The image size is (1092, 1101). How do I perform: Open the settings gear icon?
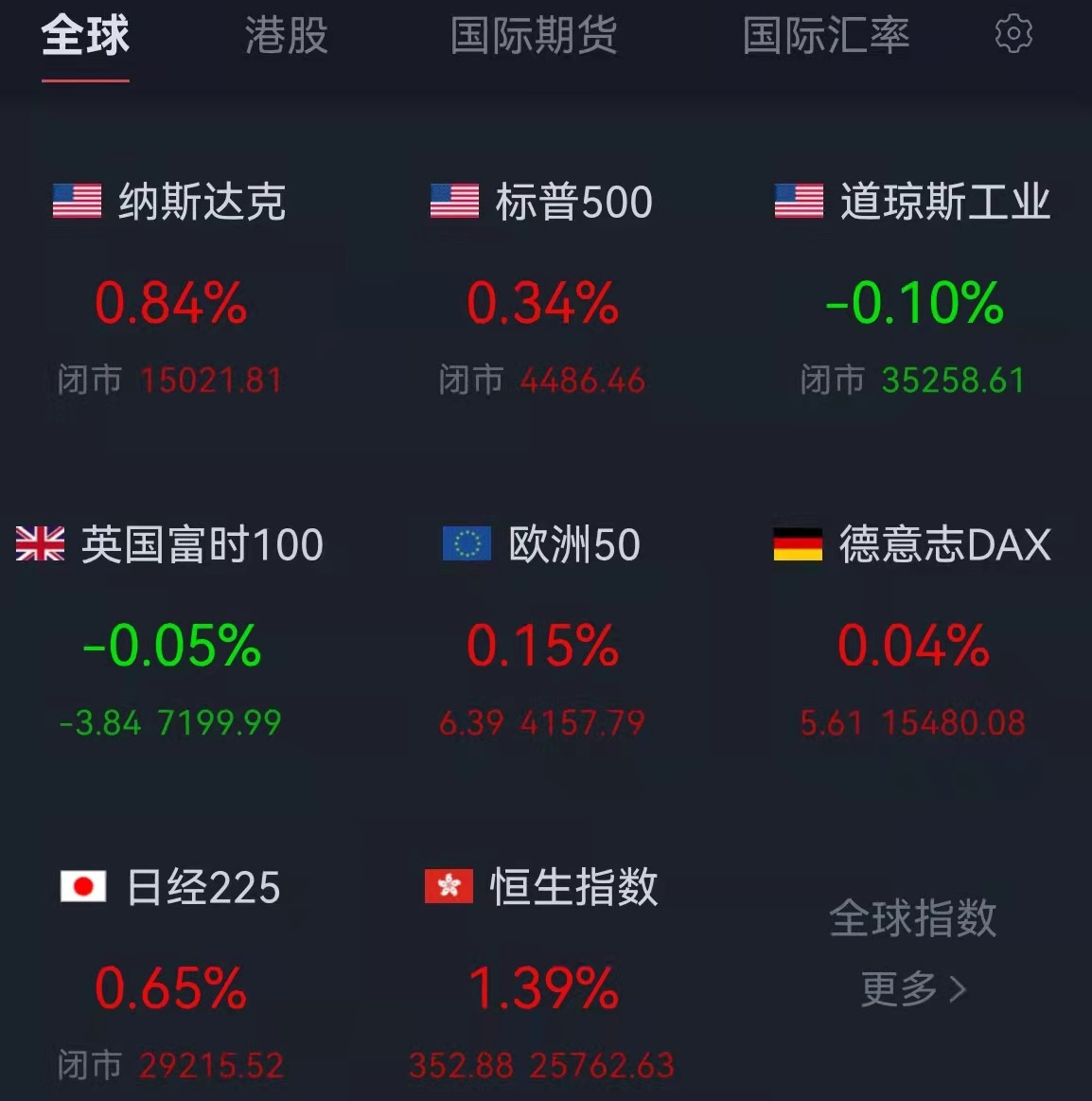point(1013,34)
